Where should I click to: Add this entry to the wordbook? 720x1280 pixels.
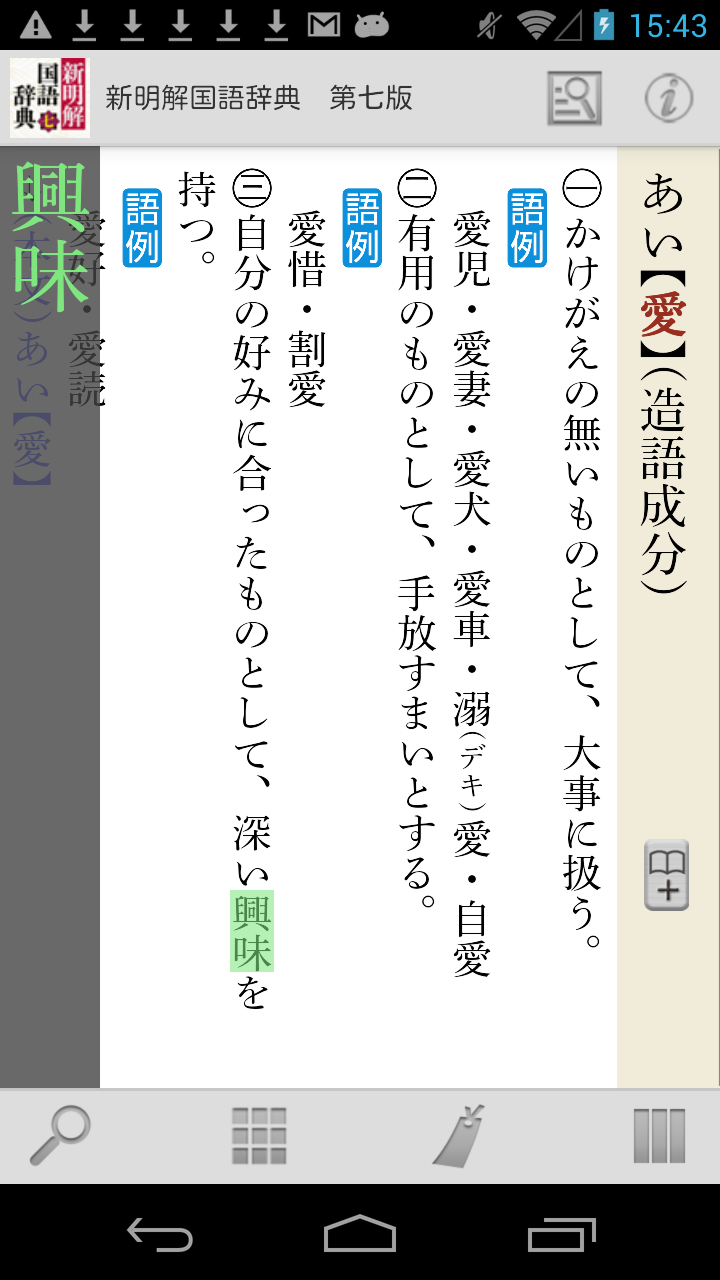(x=666, y=874)
